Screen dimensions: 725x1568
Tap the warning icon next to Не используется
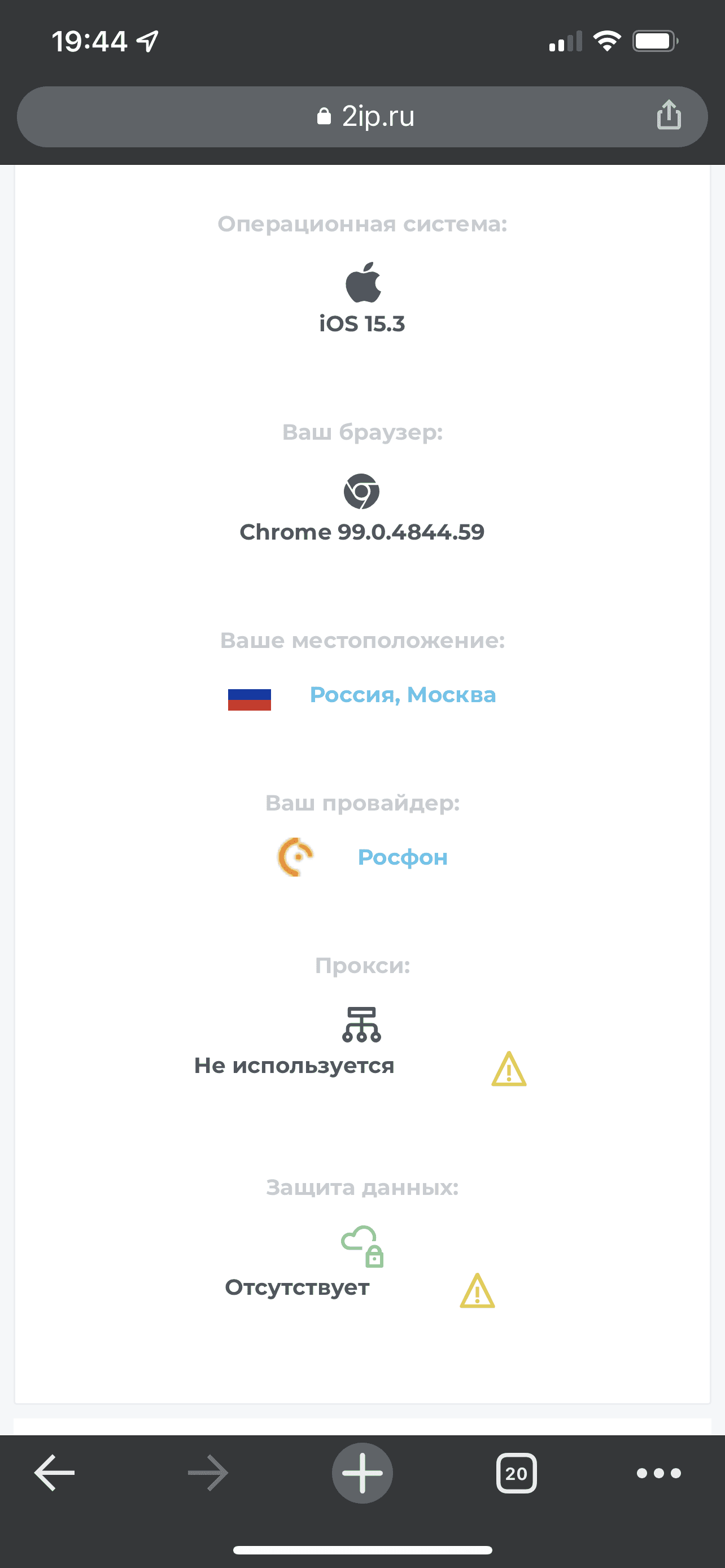point(508,1070)
